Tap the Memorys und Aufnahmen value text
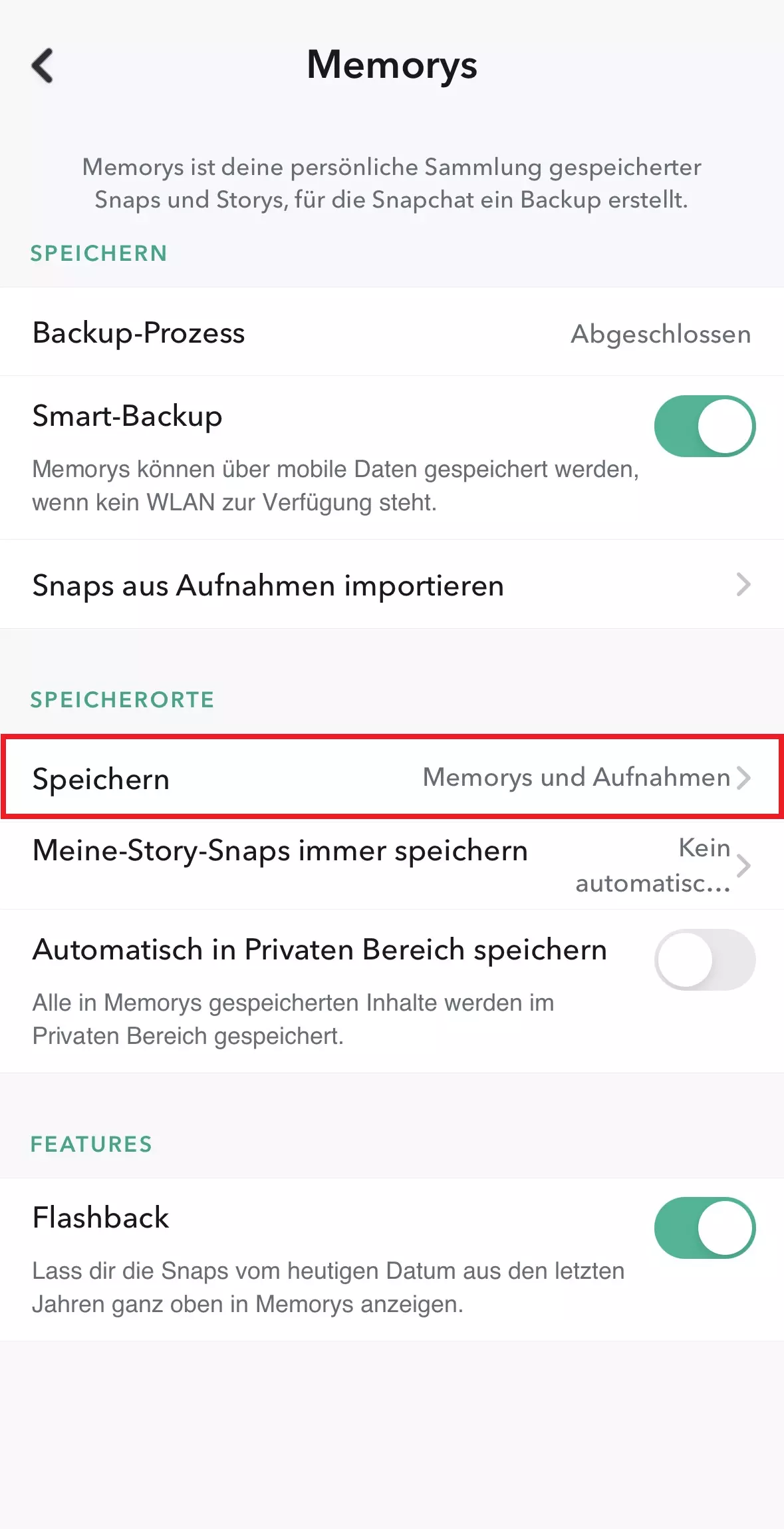The width and height of the screenshot is (784, 1529). point(576,777)
